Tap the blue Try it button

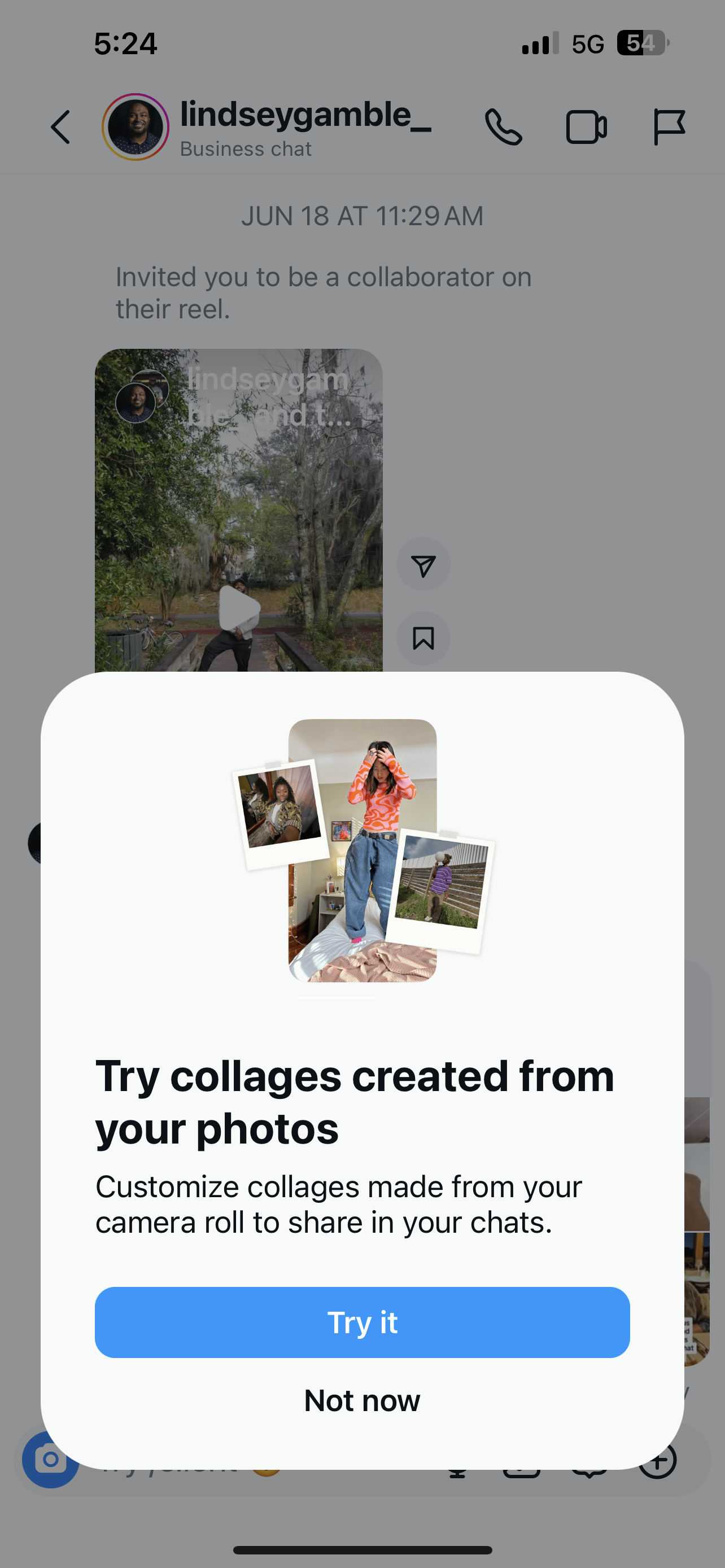(x=362, y=1322)
